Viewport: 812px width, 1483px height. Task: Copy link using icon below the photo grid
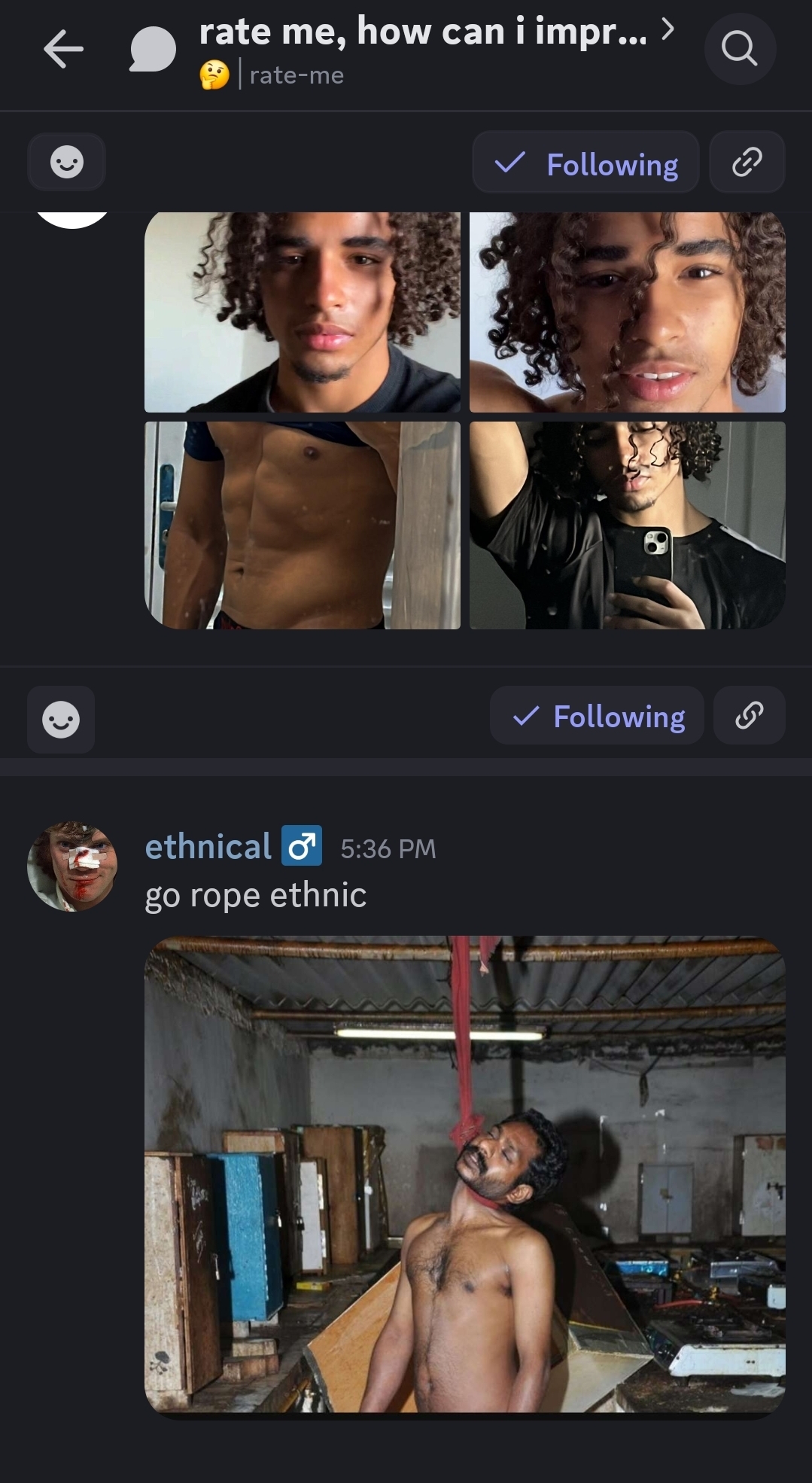point(749,716)
